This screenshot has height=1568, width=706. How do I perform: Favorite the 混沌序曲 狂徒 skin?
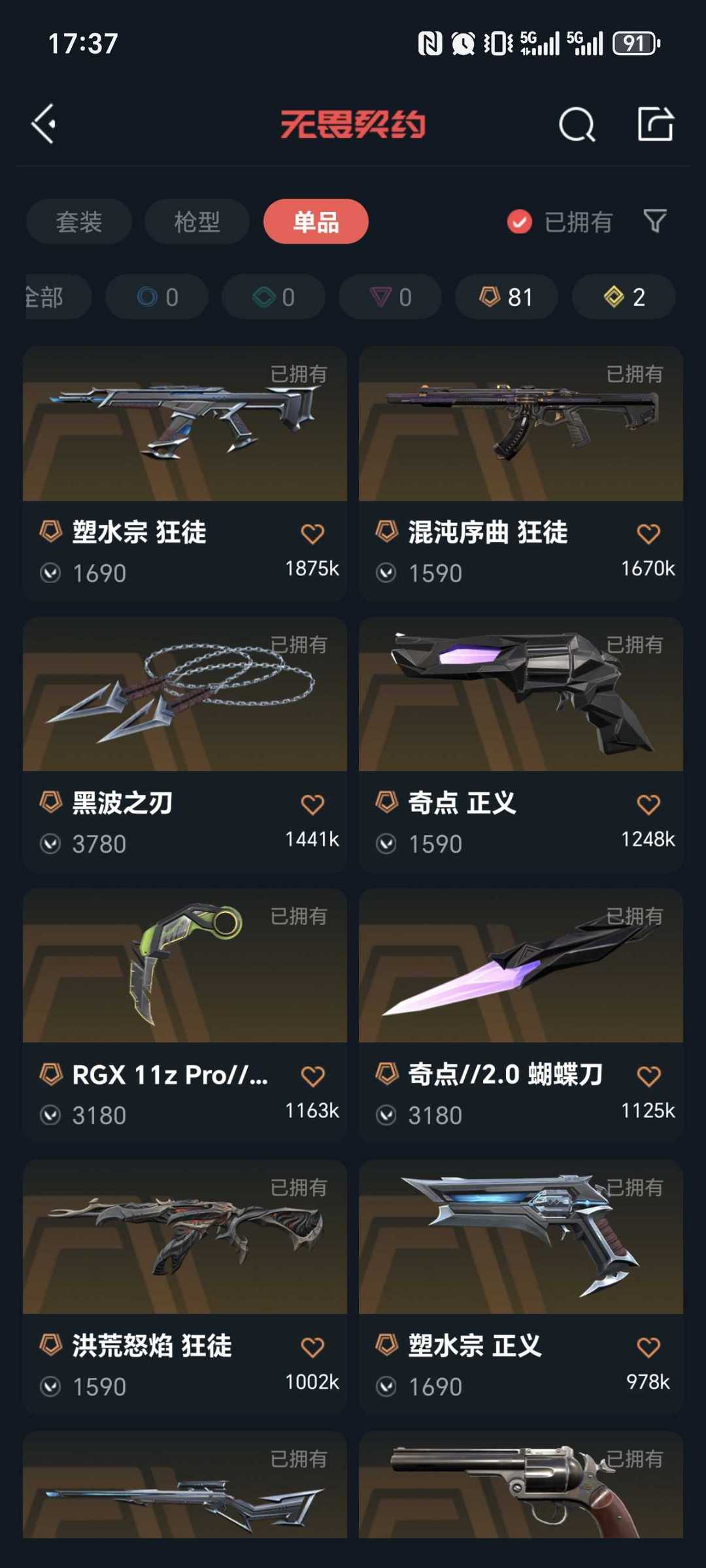click(x=648, y=534)
